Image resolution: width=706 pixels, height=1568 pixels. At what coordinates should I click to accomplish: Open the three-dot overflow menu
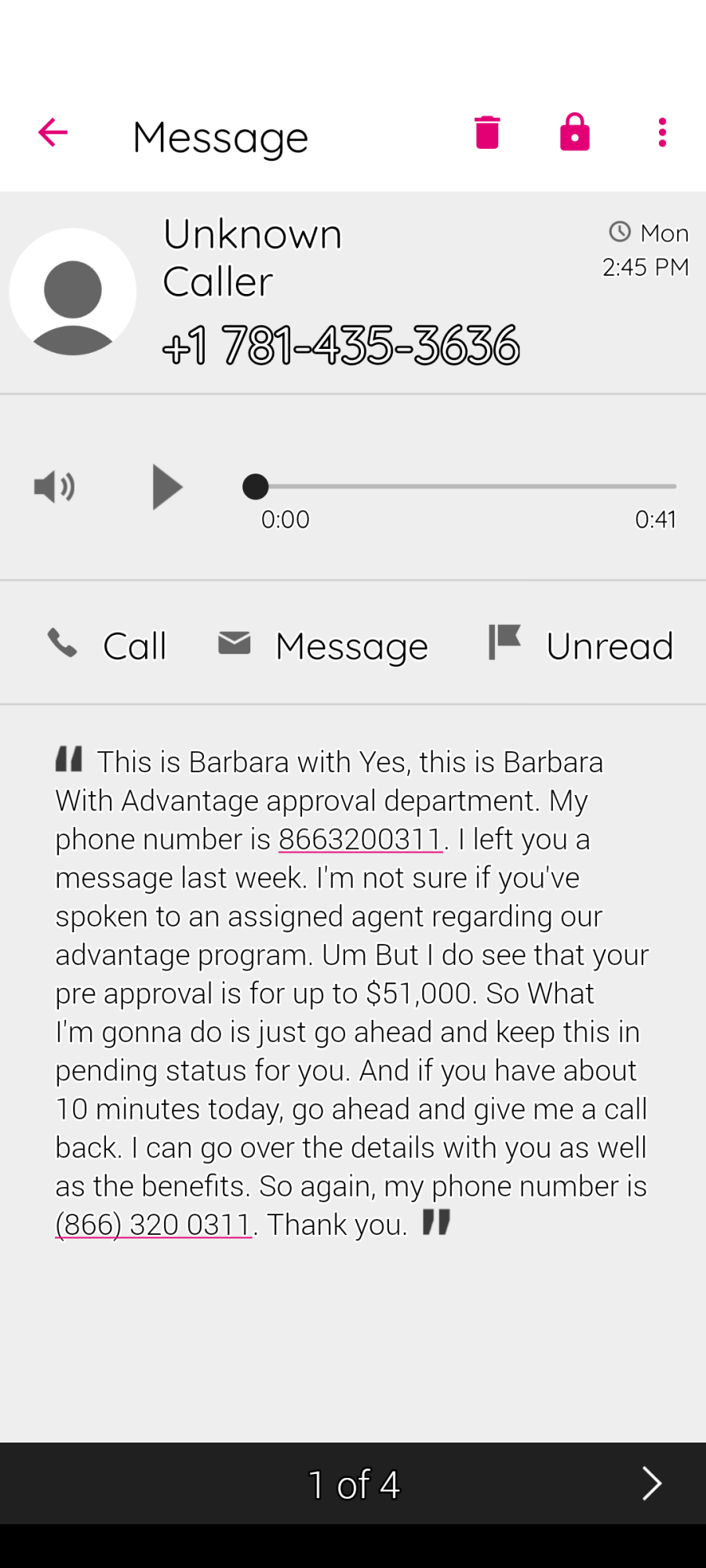point(663,132)
